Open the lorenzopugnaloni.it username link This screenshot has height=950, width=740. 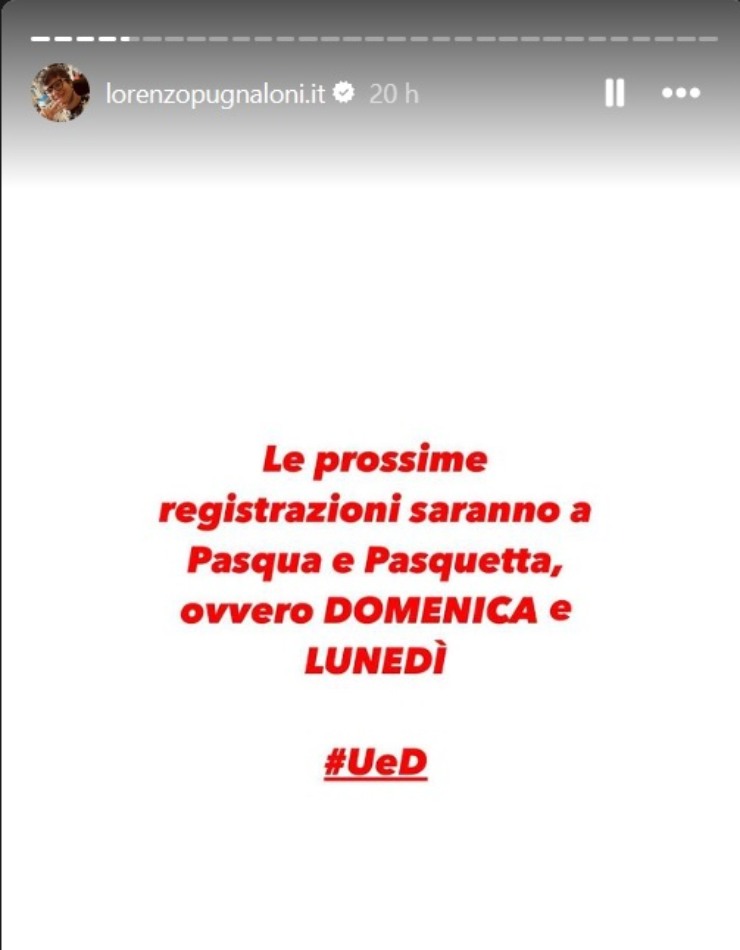pyautogui.click(x=216, y=94)
